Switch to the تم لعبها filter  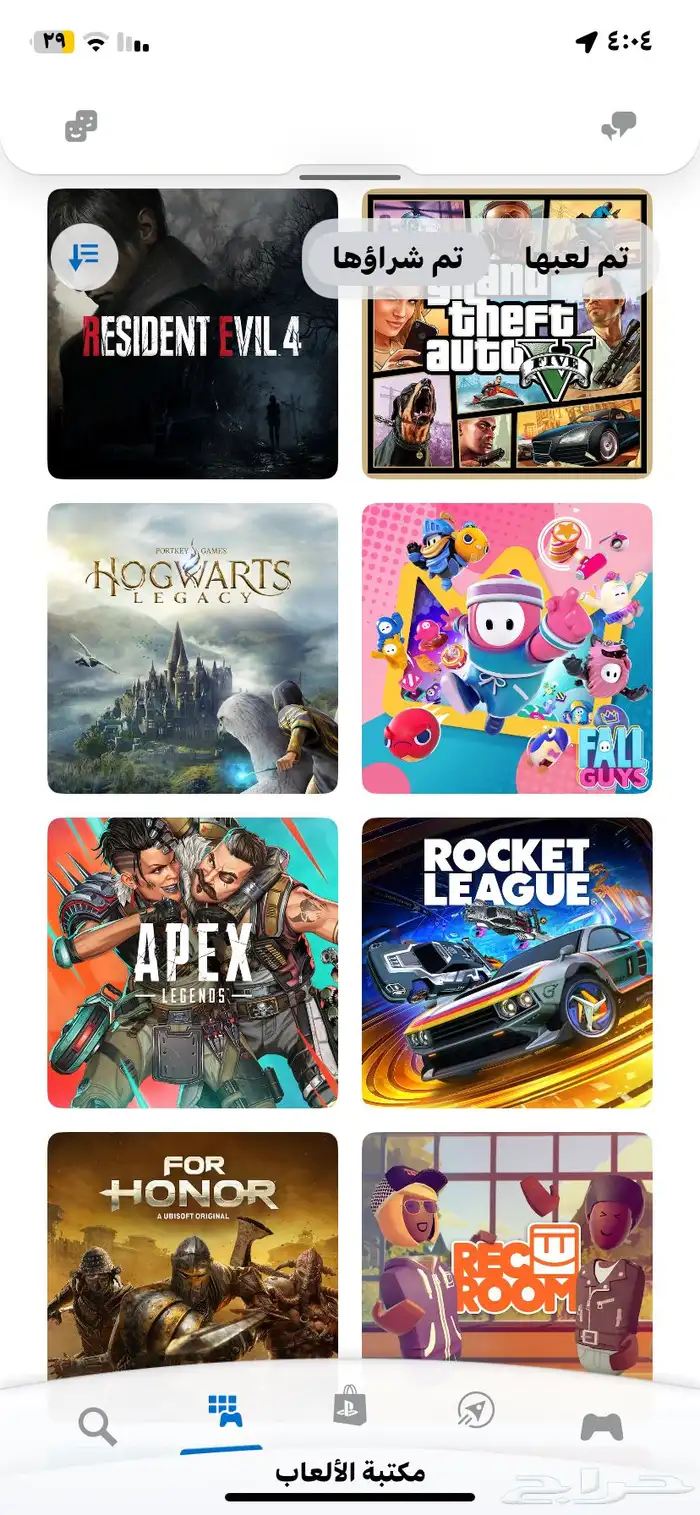tap(576, 259)
